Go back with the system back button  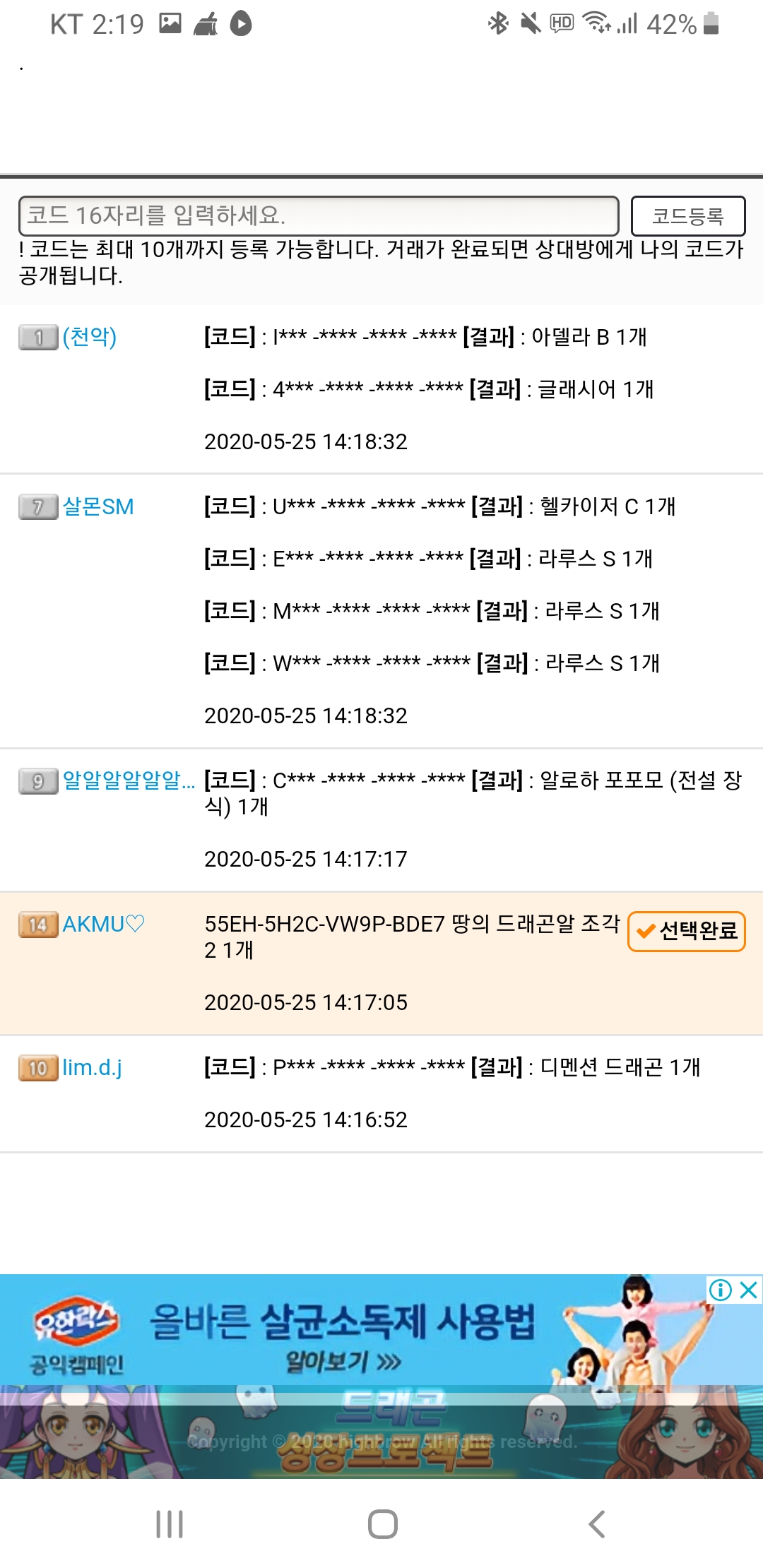(597, 1524)
